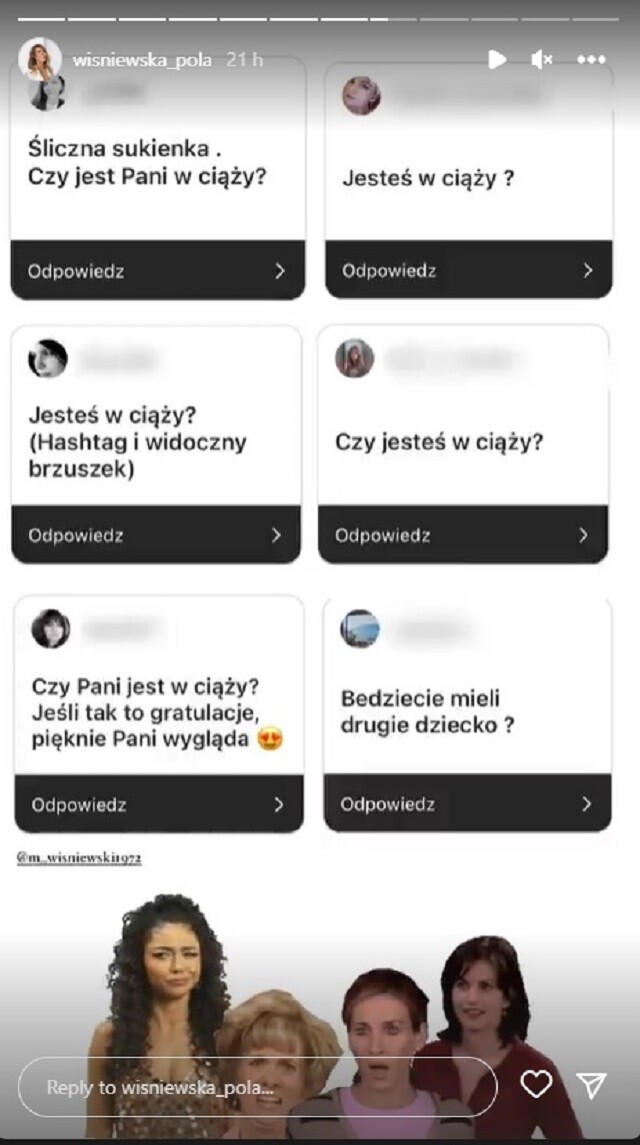The height and width of the screenshot is (1145, 640).
Task: Open the story overflow menu
Action: pyautogui.click(x=592, y=60)
